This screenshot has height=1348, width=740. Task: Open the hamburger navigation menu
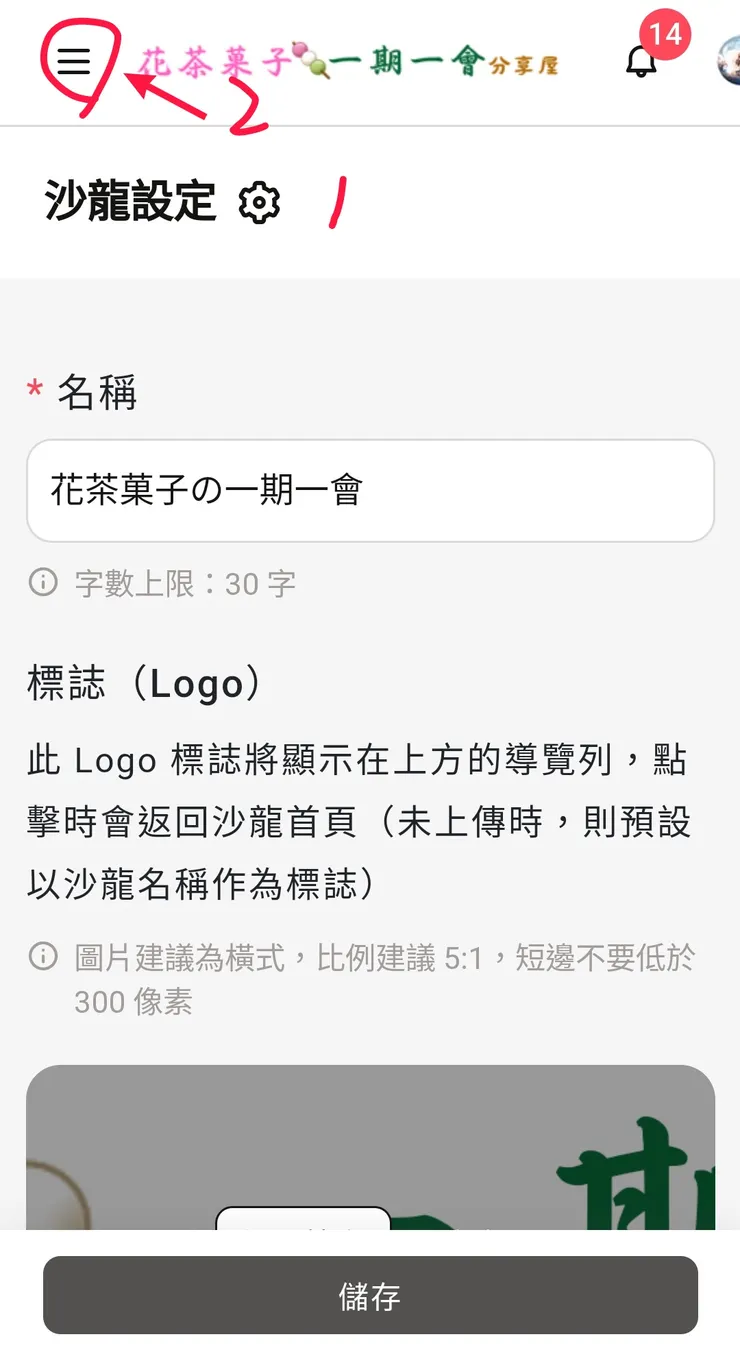coord(73,62)
